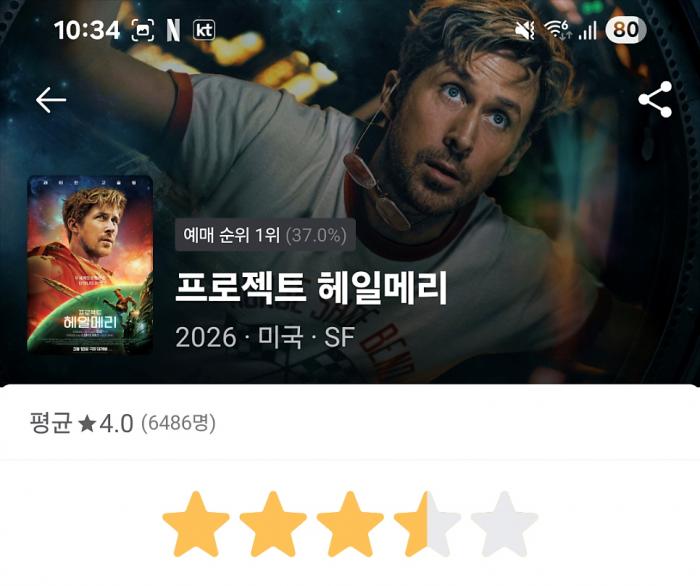
Task: Set rating to the first star
Action: (196, 524)
